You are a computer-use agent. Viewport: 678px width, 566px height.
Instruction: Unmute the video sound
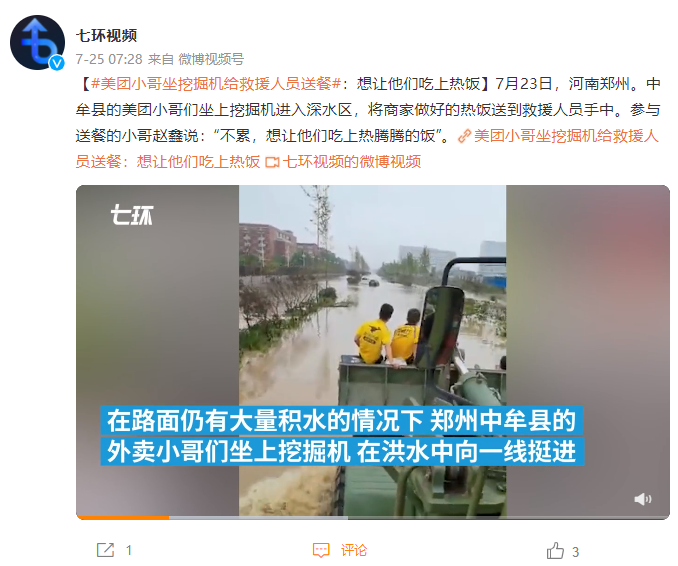(x=643, y=498)
